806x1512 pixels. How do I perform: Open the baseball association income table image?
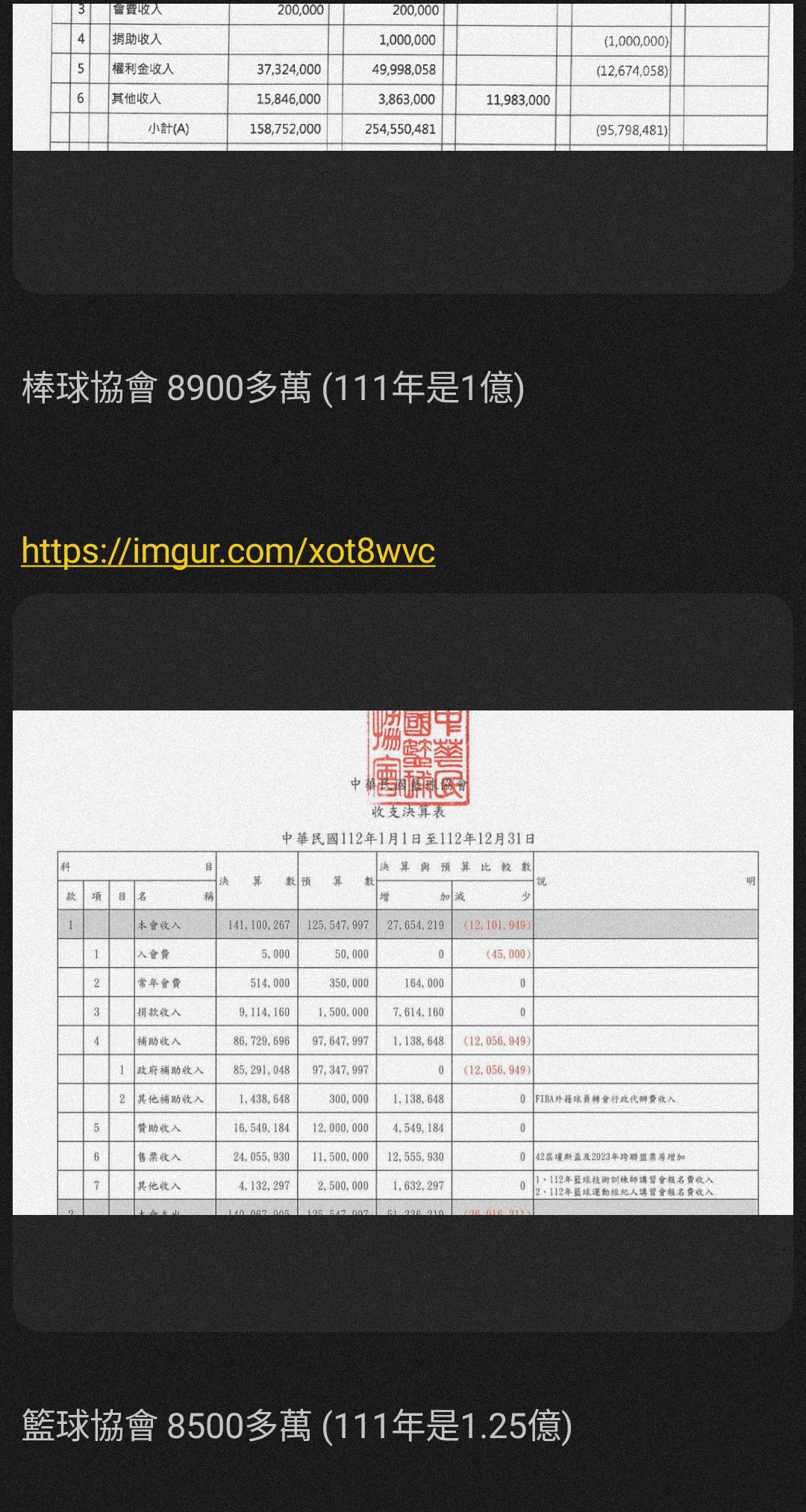click(403, 76)
